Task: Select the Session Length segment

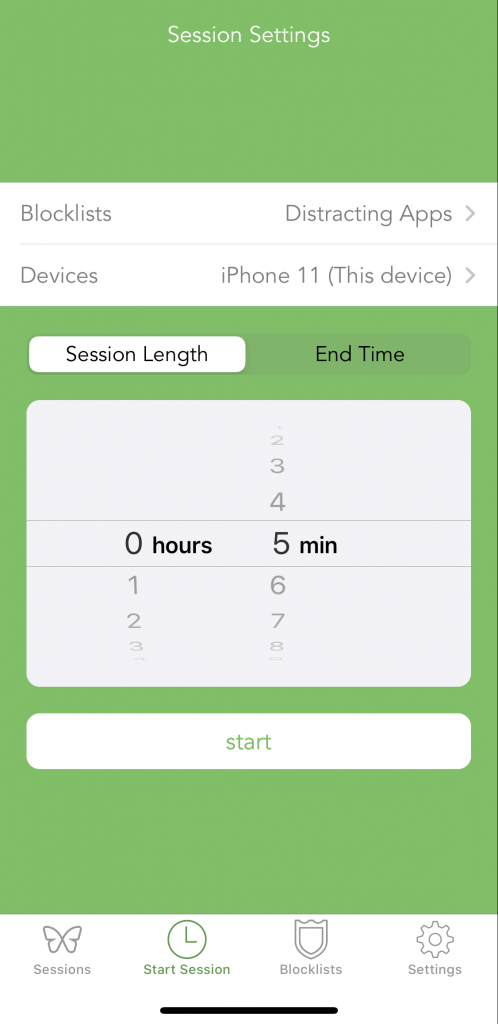Action: (137, 354)
